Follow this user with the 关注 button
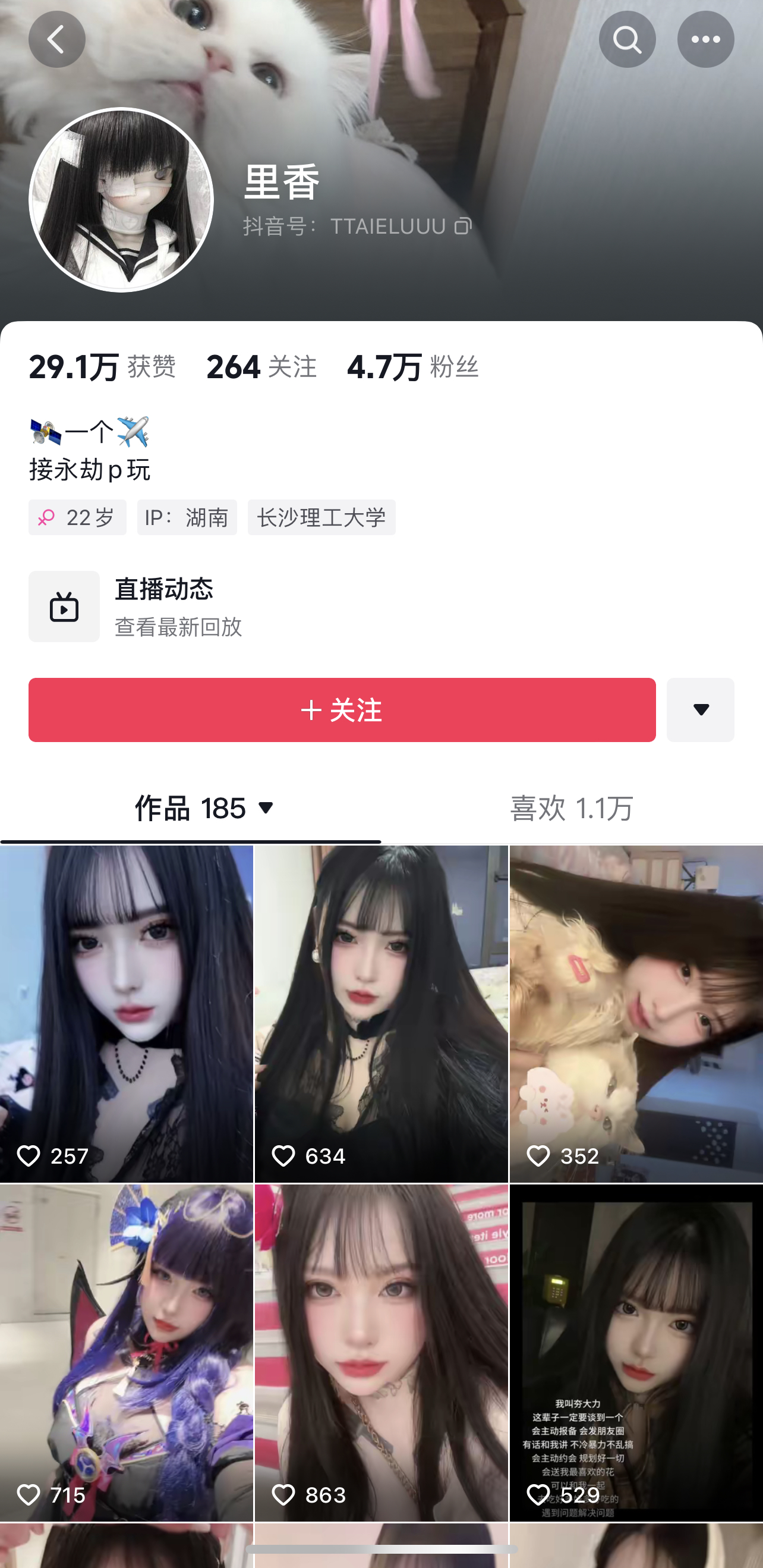This screenshot has width=763, height=1568. click(x=342, y=710)
